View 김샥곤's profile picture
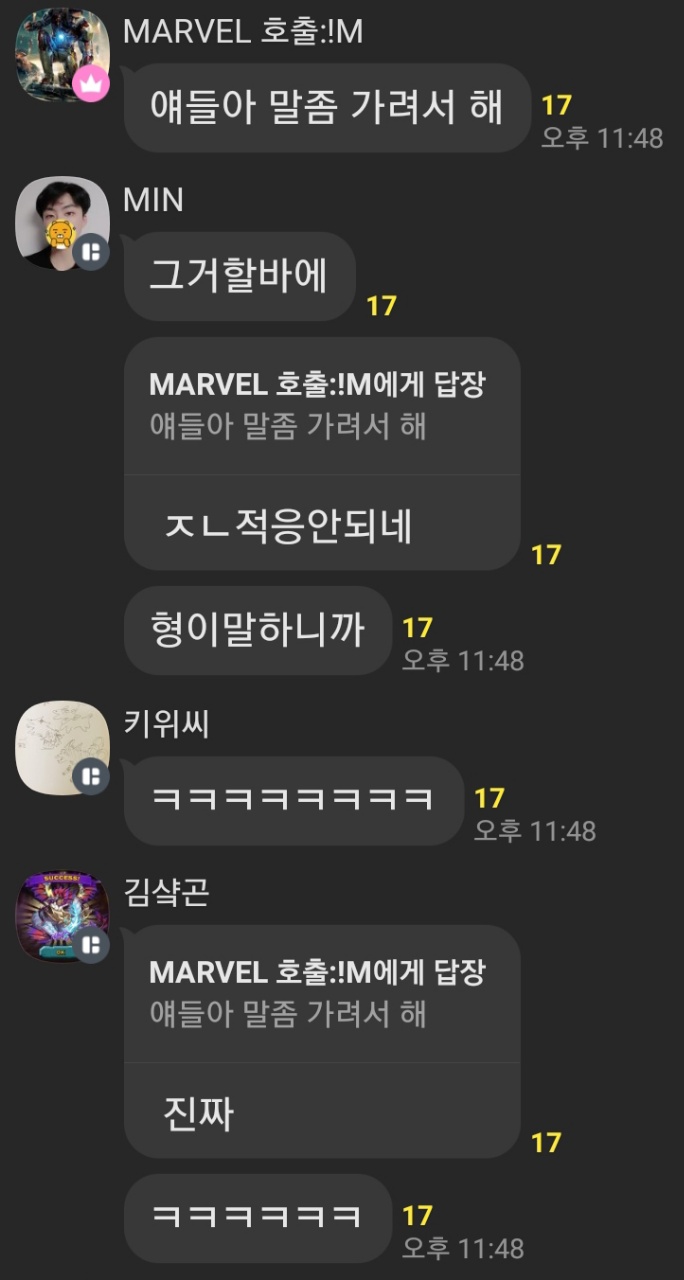The width and height of the screenshot is (684, 1280). point(62,915)
